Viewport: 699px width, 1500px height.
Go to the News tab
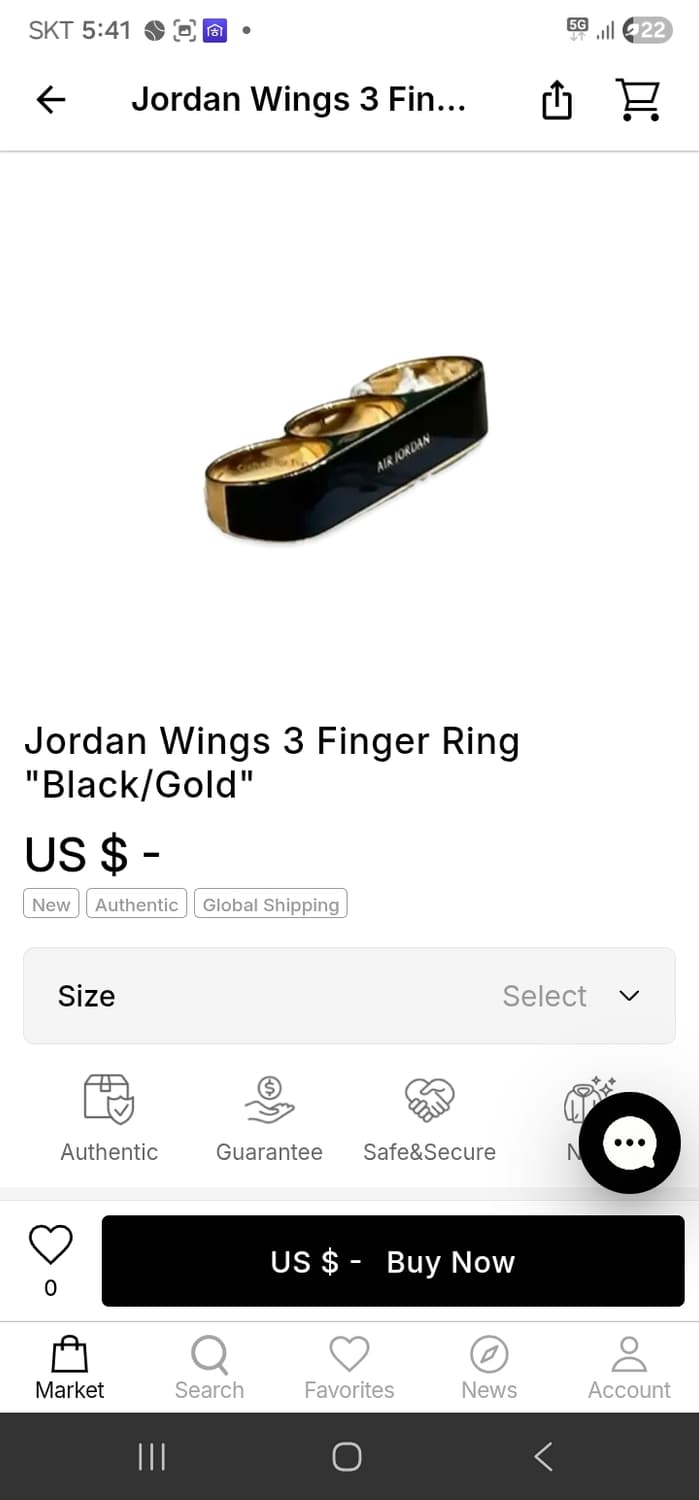(489, 1368)
